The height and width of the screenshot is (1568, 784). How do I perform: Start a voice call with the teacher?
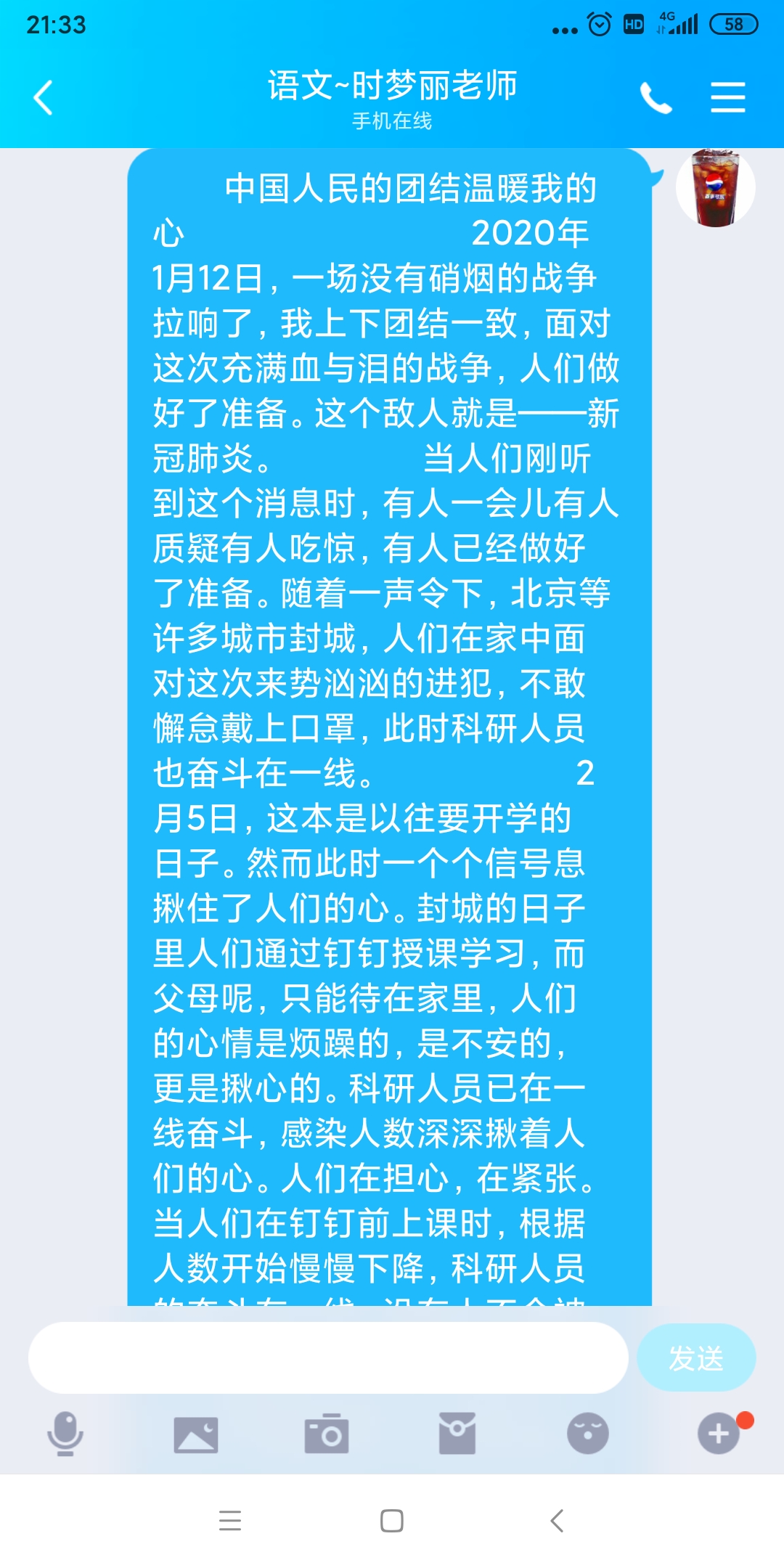point(656,97)
